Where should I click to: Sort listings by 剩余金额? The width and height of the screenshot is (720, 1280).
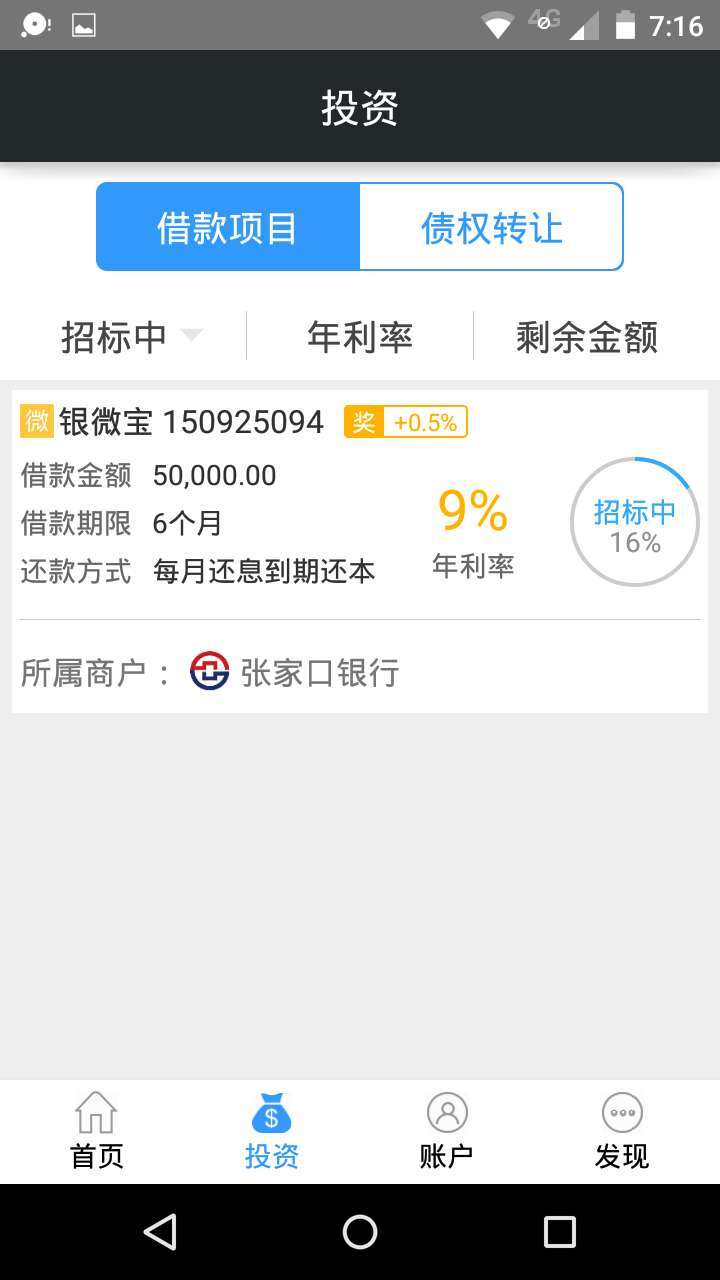point(587,337)
